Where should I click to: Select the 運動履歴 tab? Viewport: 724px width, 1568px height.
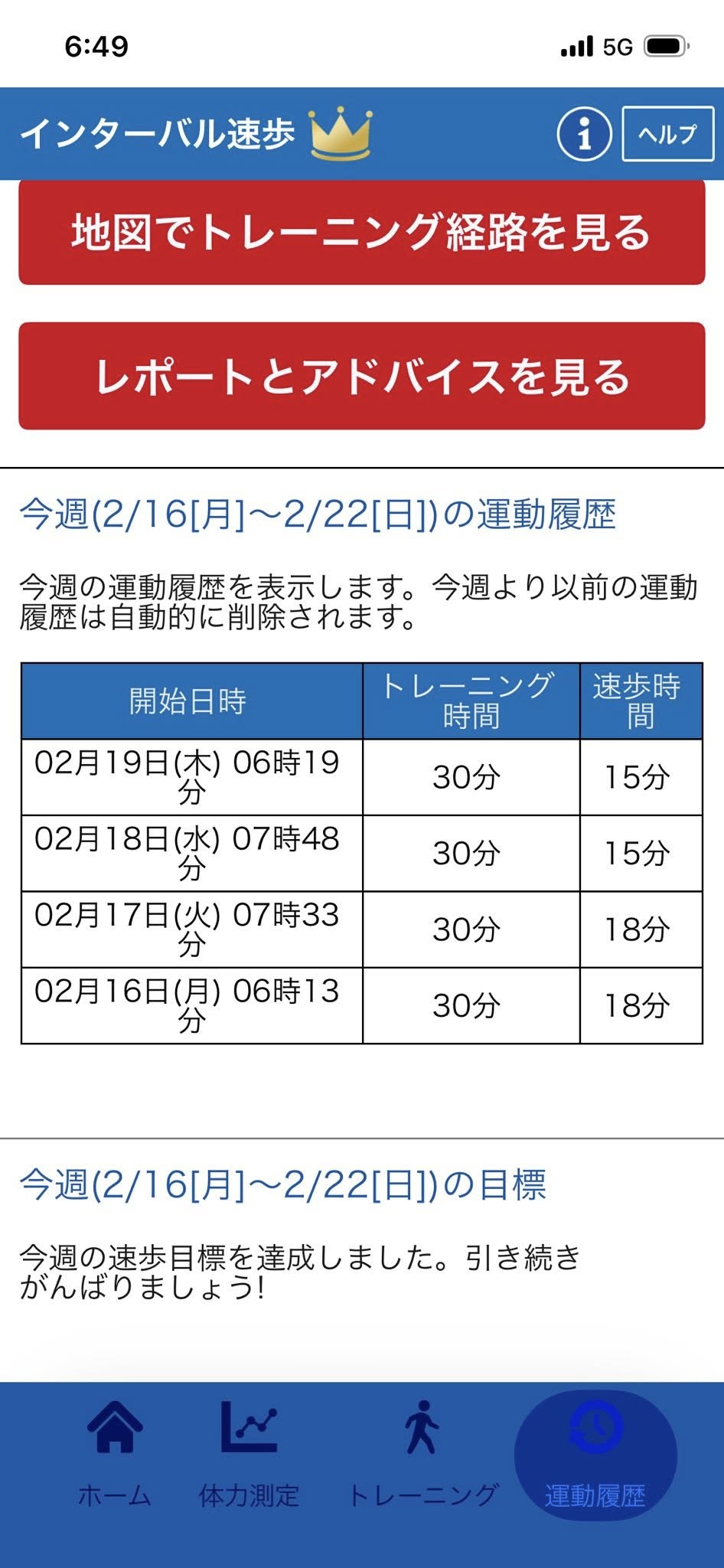(595, 1452)
